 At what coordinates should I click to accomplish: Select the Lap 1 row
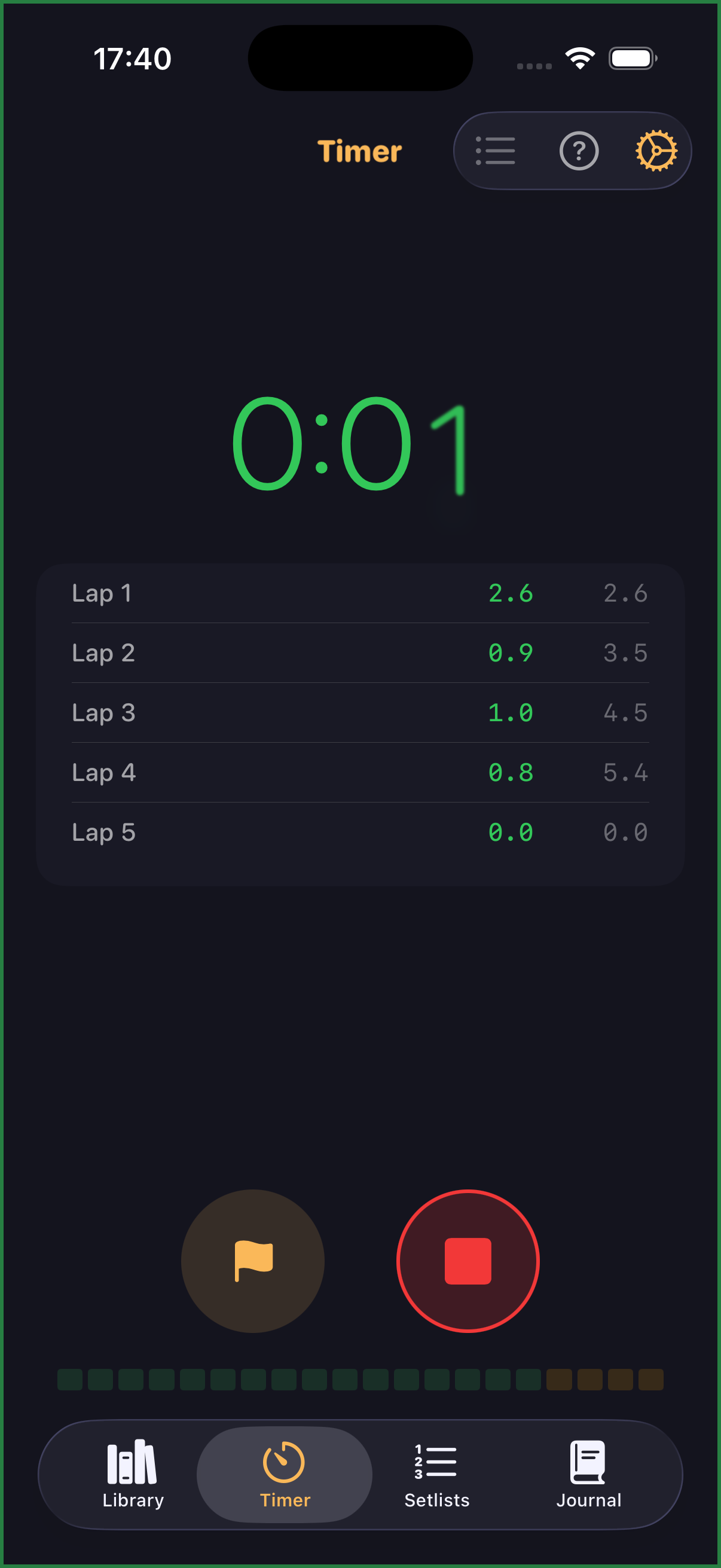[360, 593]
